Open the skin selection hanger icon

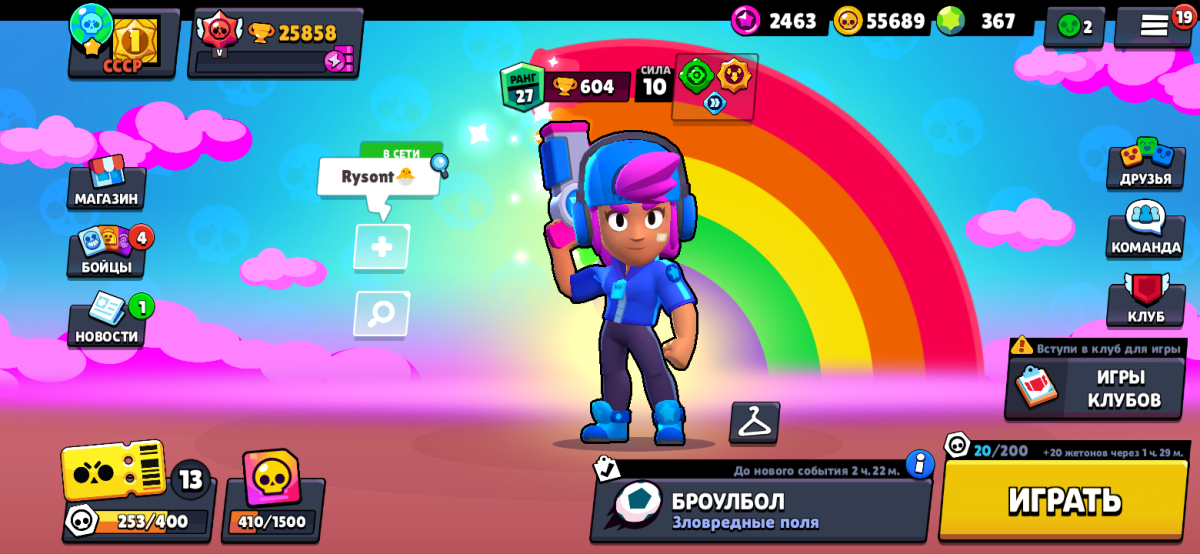(754, 423)
